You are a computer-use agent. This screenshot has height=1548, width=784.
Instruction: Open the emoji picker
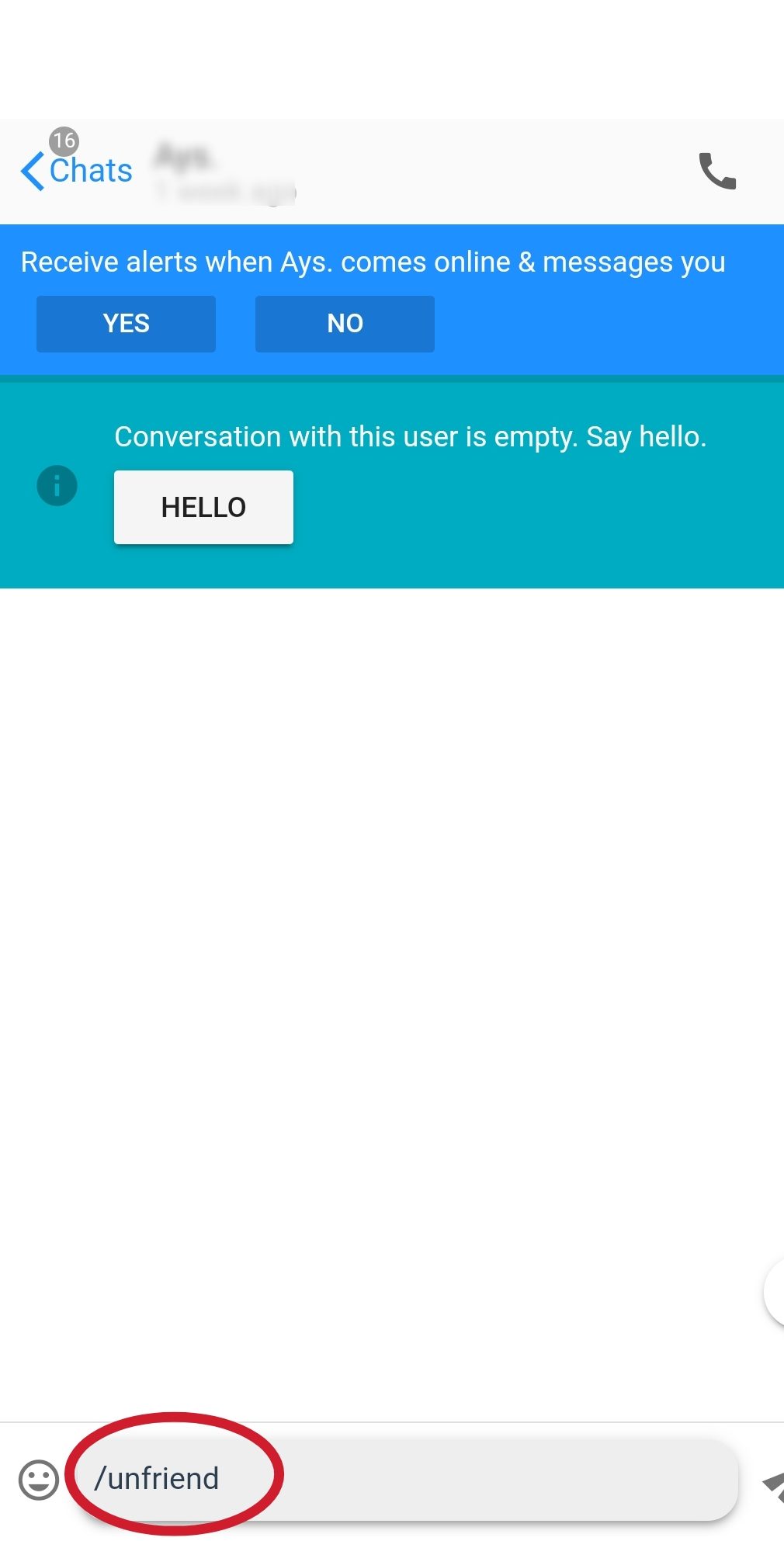tap(39, 1480)
